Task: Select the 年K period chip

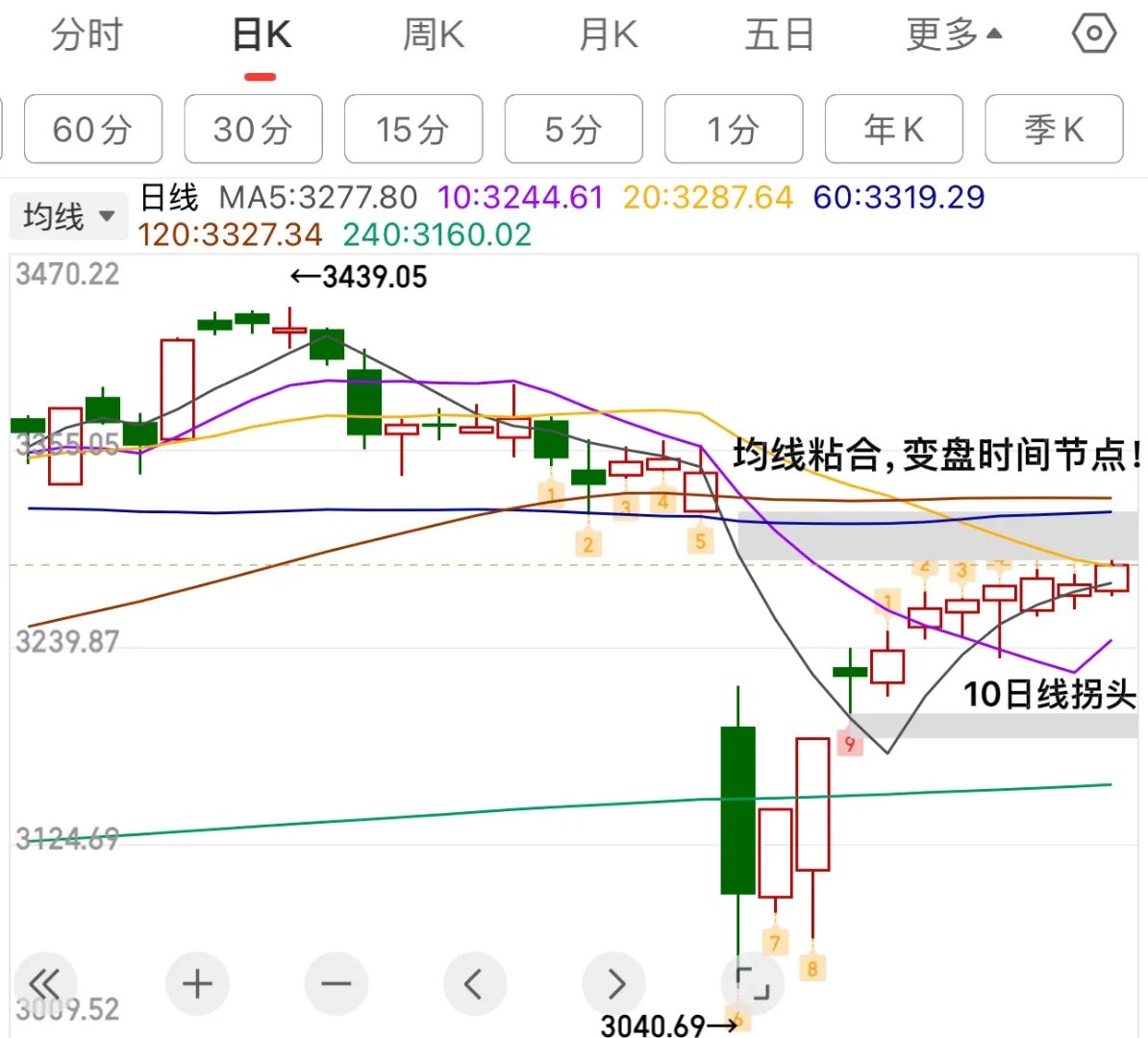Action: click(x=894, y=129)
